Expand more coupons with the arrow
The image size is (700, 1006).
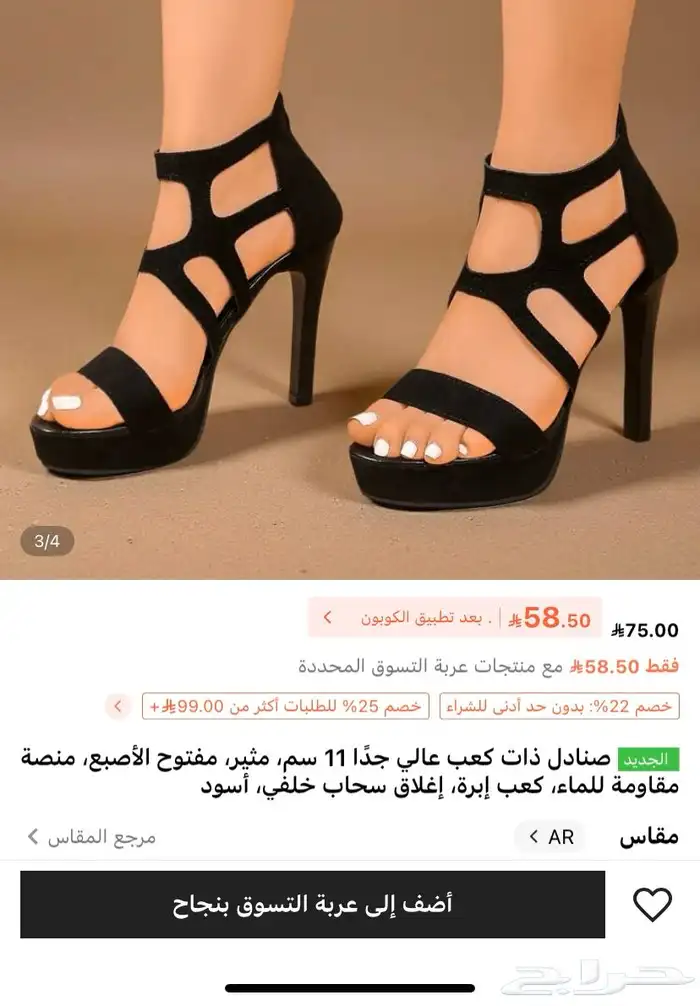click(x=118, y=706)
